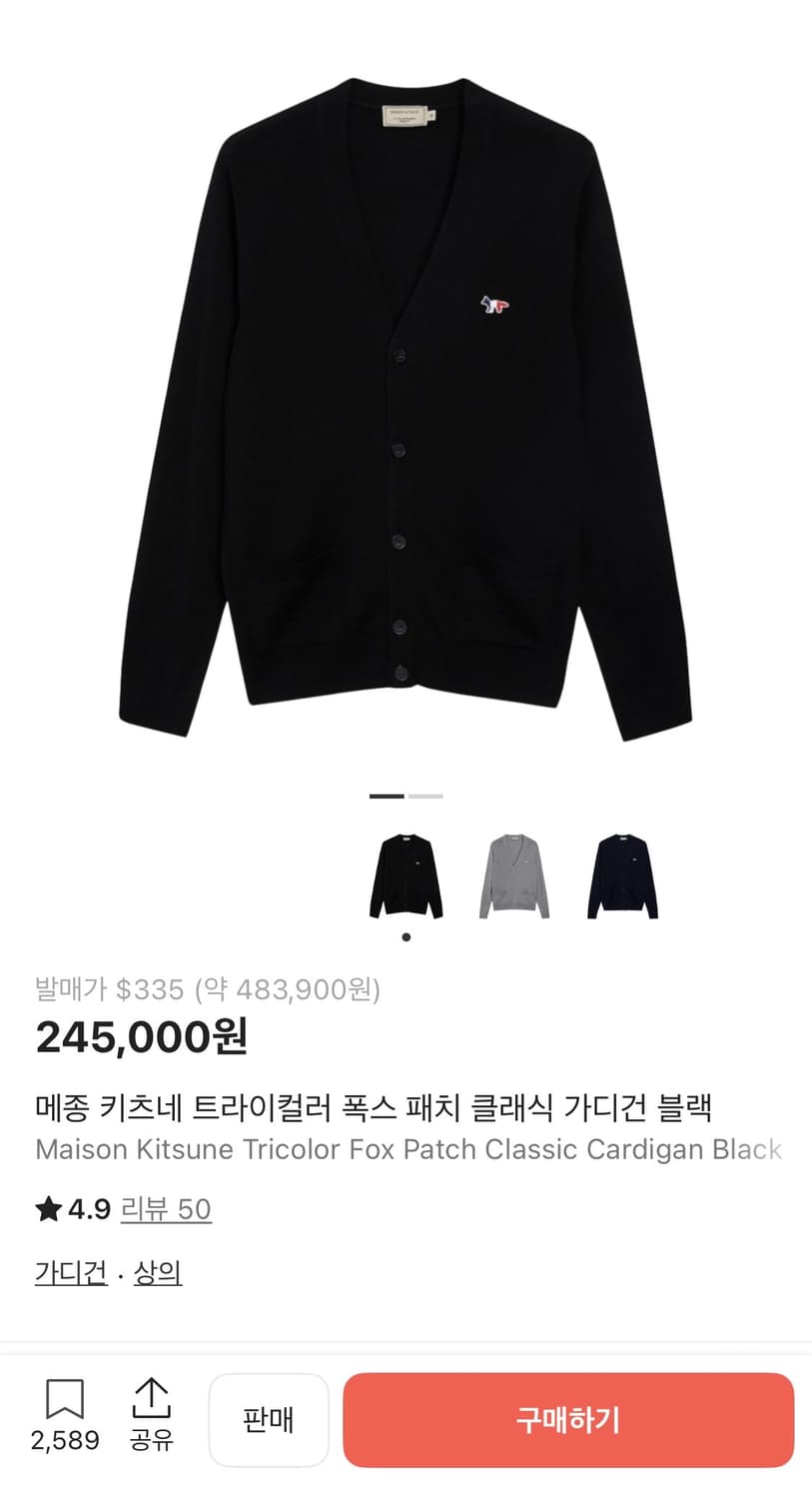Open the 가디건 category link
The height and width of the screenshot is (1499, 812).
point(70,1275)
